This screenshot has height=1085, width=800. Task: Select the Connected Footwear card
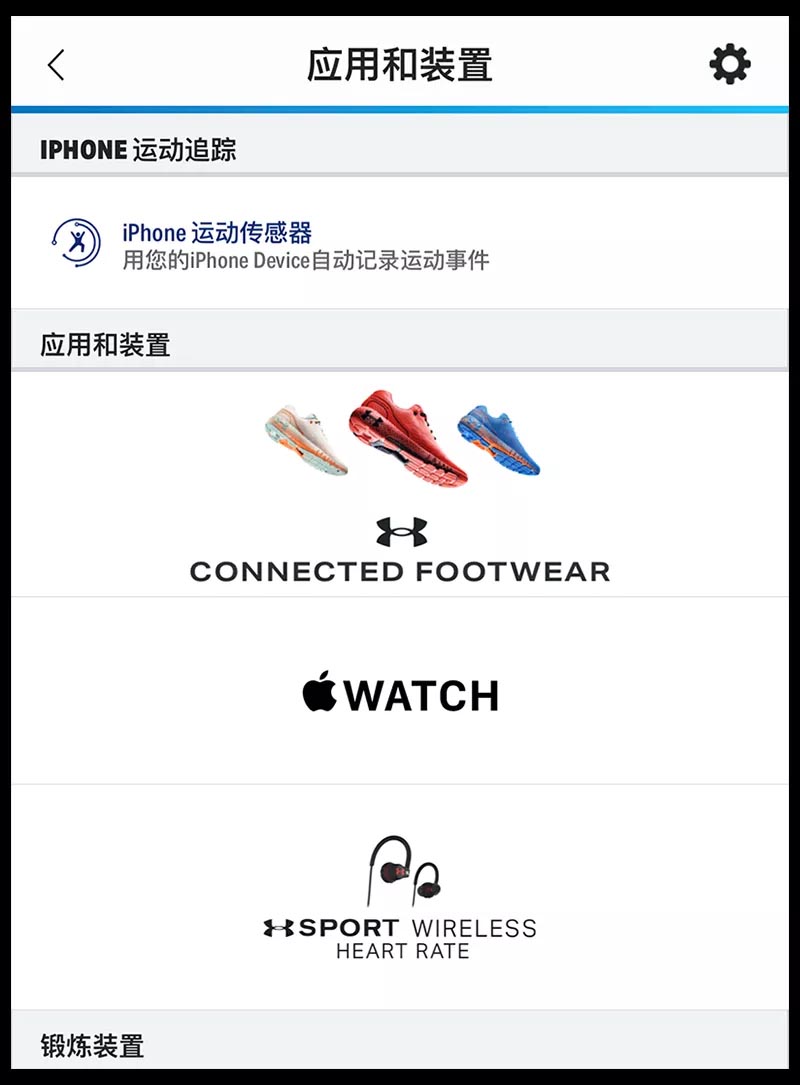[x=400, y=487]
